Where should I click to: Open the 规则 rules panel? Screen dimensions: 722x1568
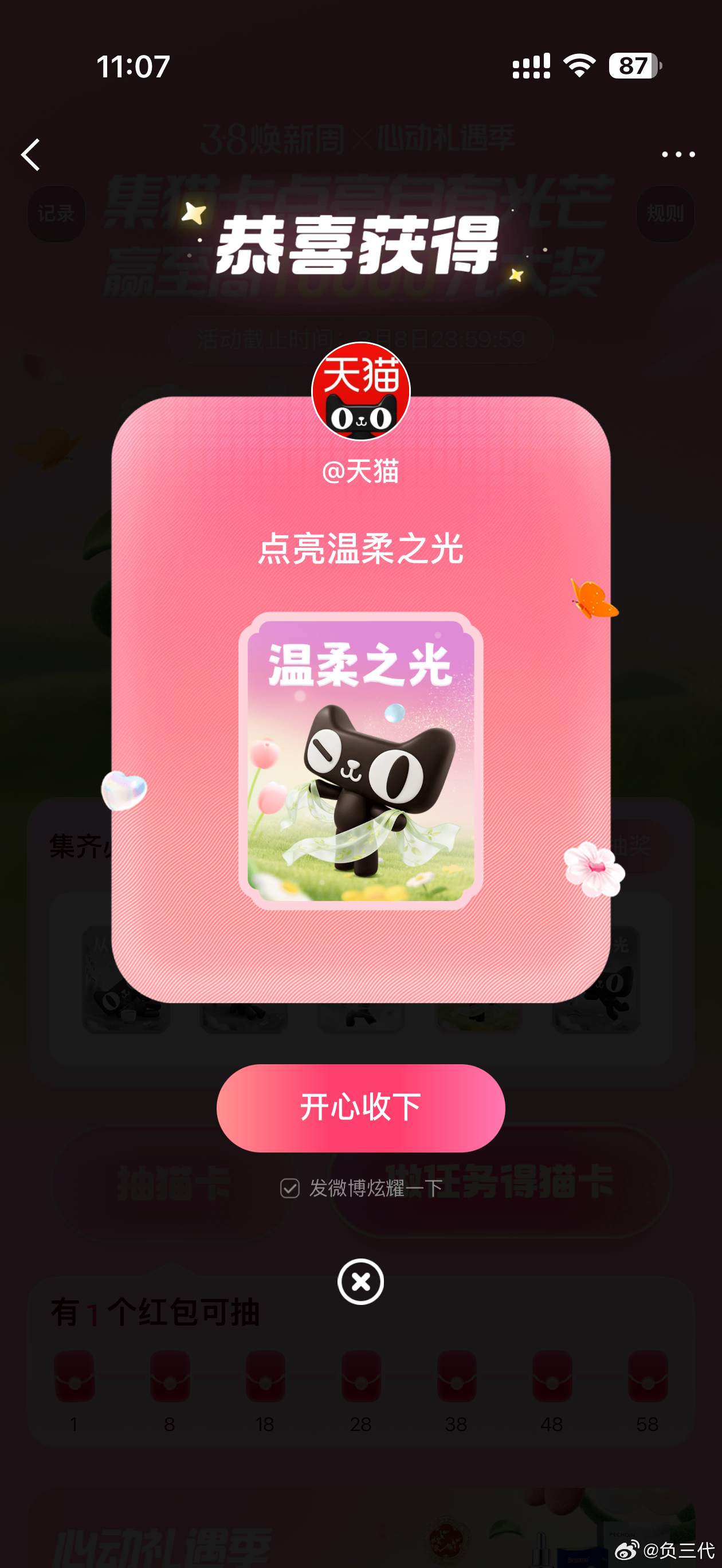(x=664, y=214)
